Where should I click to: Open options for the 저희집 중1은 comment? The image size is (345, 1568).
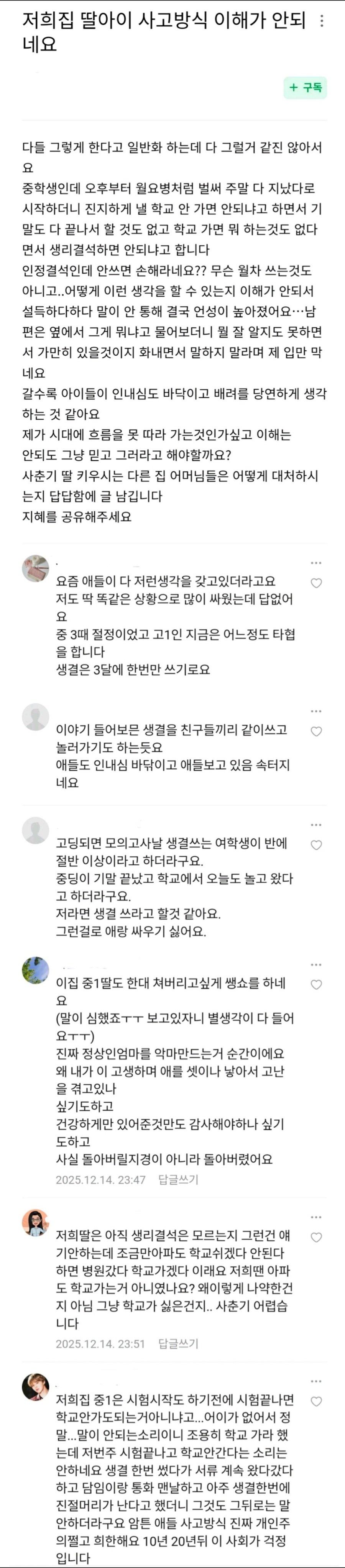click(316, 1381)
